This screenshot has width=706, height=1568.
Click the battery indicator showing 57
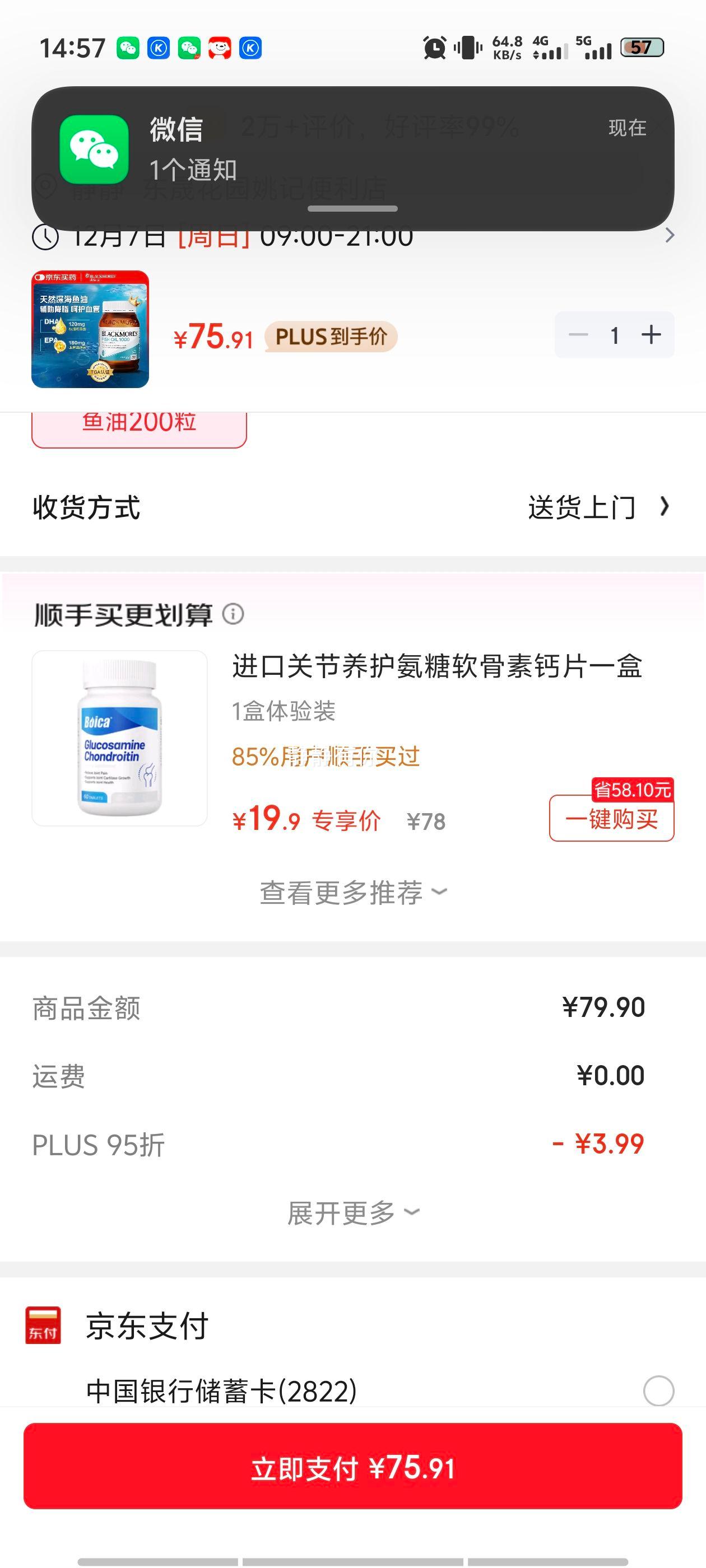(x=643, y=48)
